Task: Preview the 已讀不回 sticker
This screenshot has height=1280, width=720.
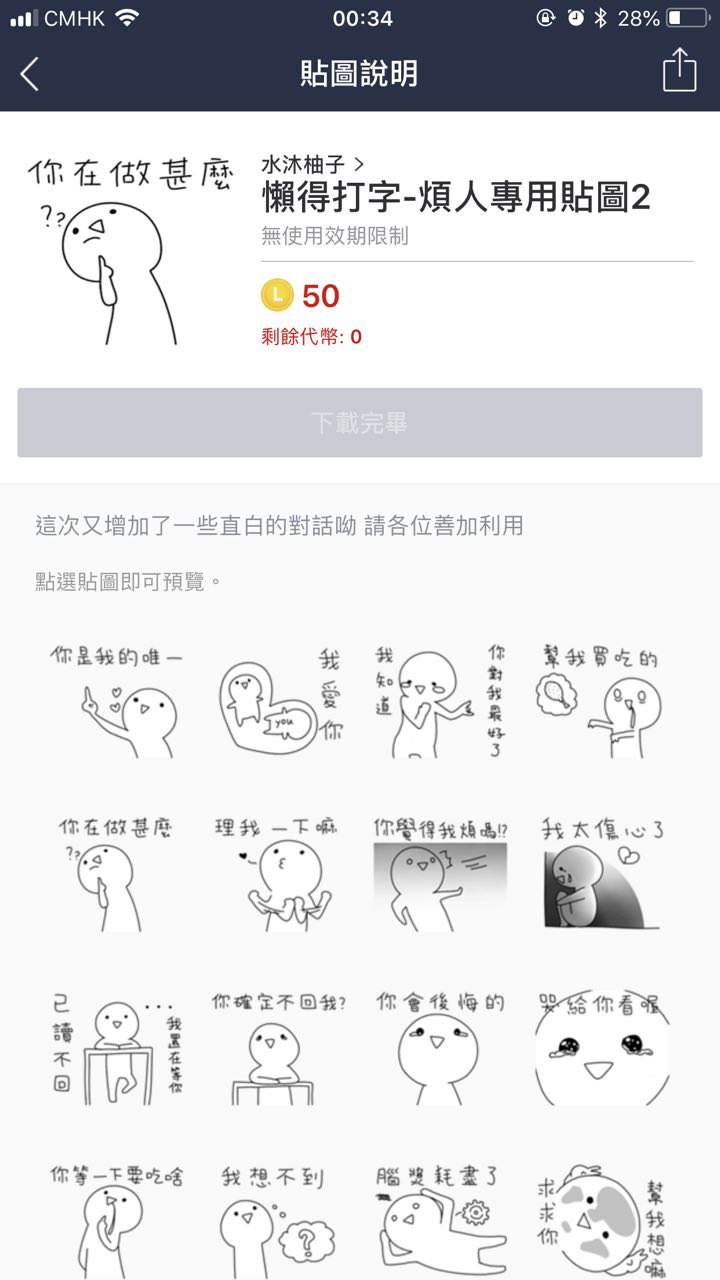Action: pos(118,1047)
